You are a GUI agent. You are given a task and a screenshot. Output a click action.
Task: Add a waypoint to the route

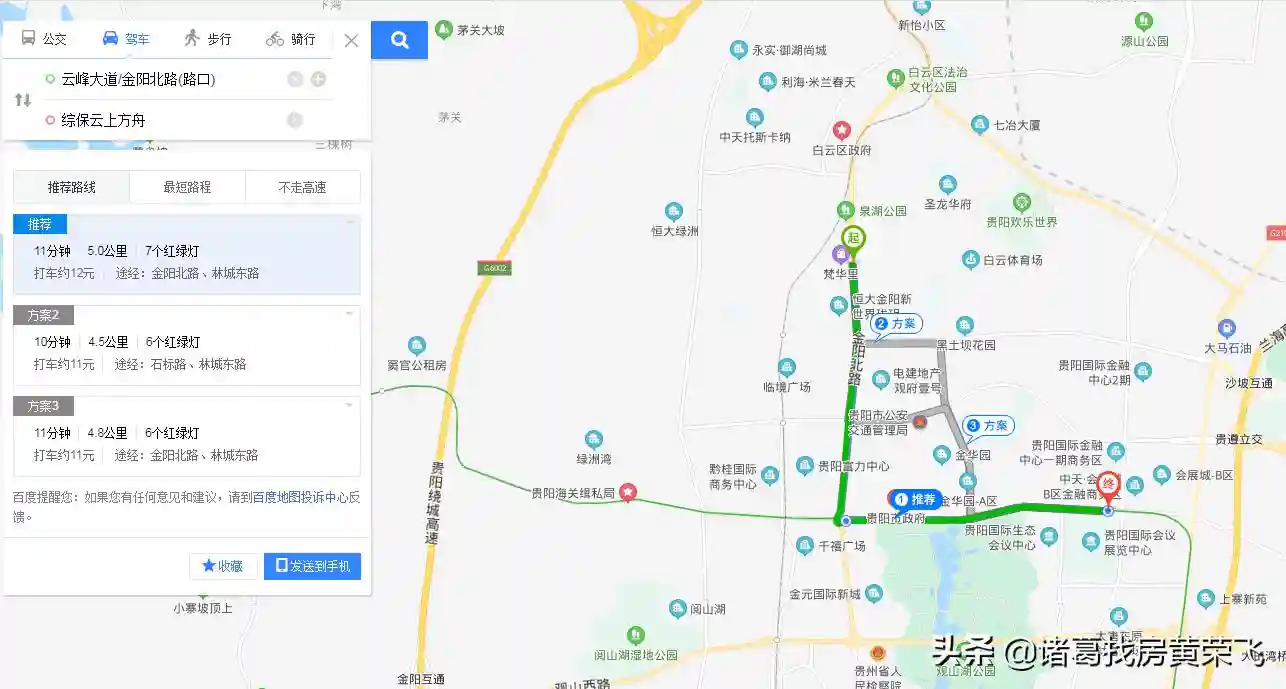click(318, 79)
